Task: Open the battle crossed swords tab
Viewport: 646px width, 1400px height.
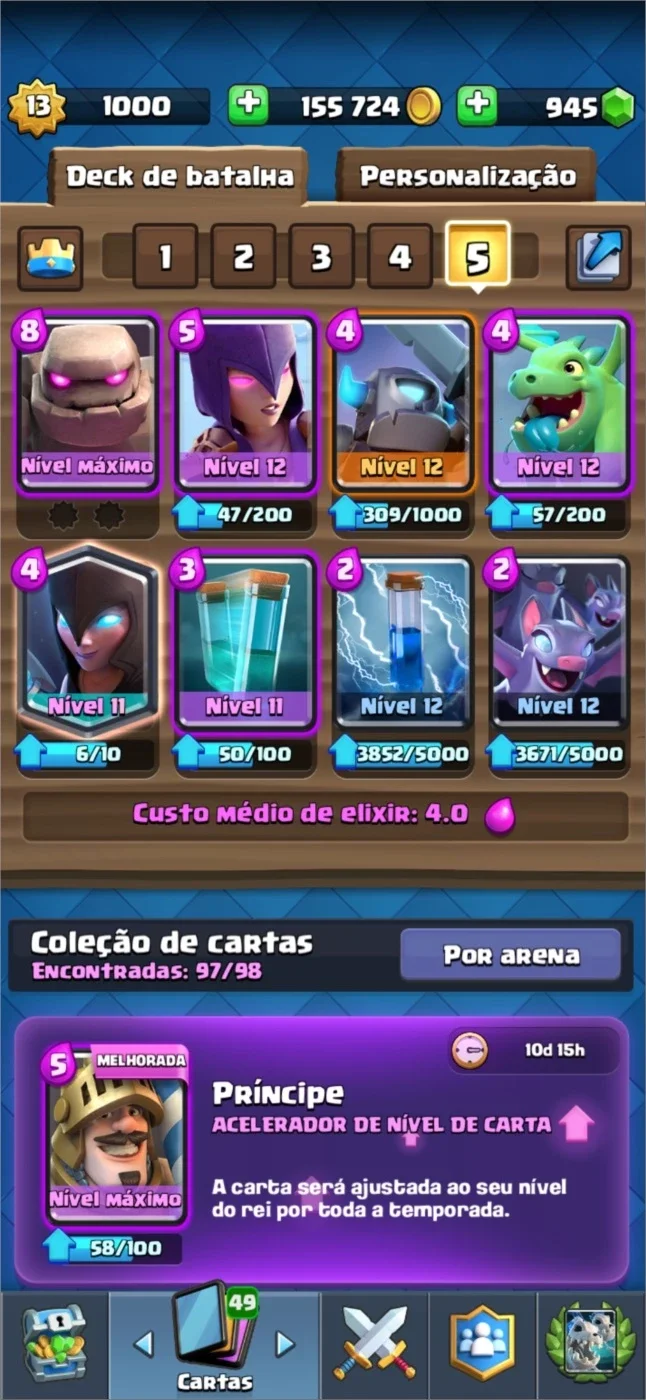Action: click(x=374, y=1345)
